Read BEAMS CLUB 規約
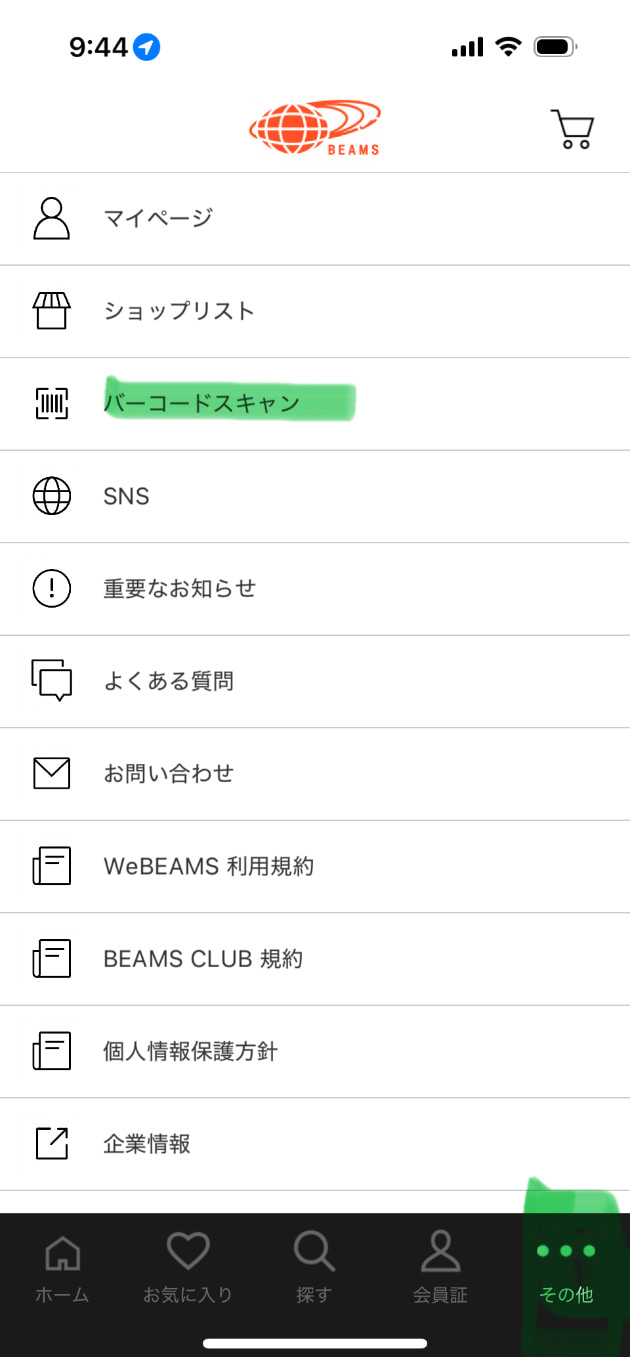This screenshot has height=1357, width=630. (x=315, y=959)
